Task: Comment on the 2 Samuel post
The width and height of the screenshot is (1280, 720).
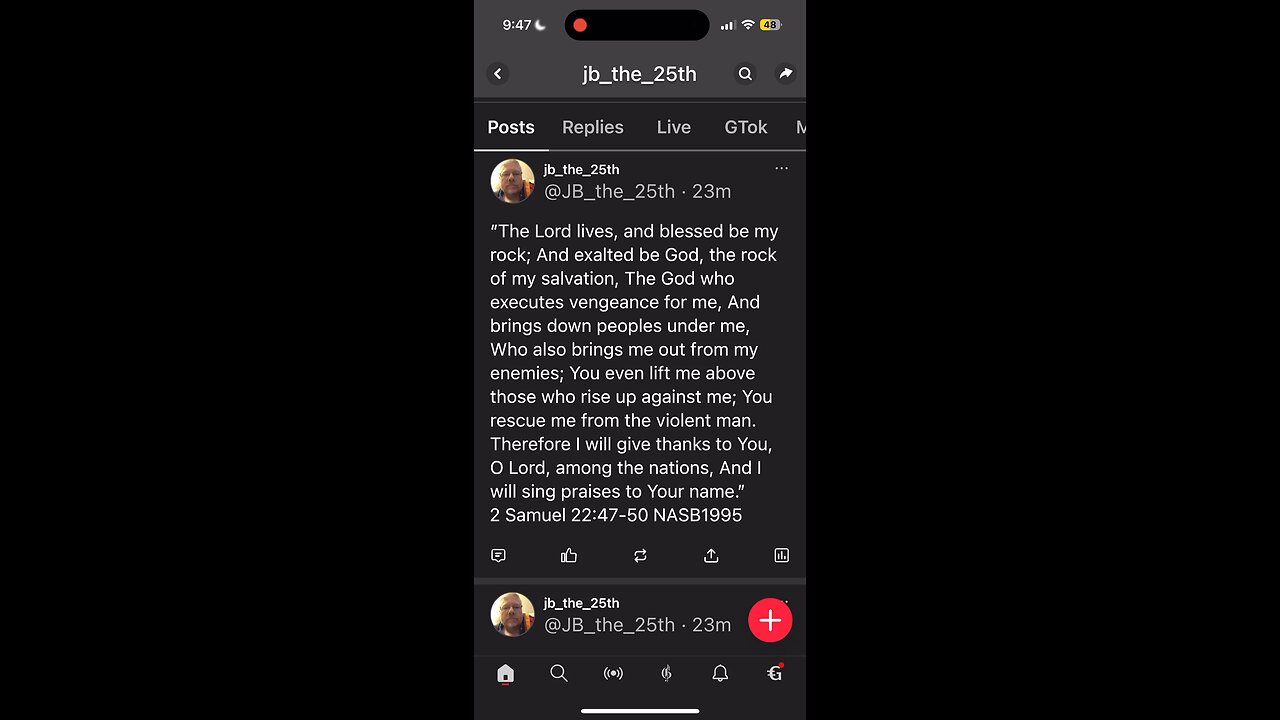Action: pos(498,555)
